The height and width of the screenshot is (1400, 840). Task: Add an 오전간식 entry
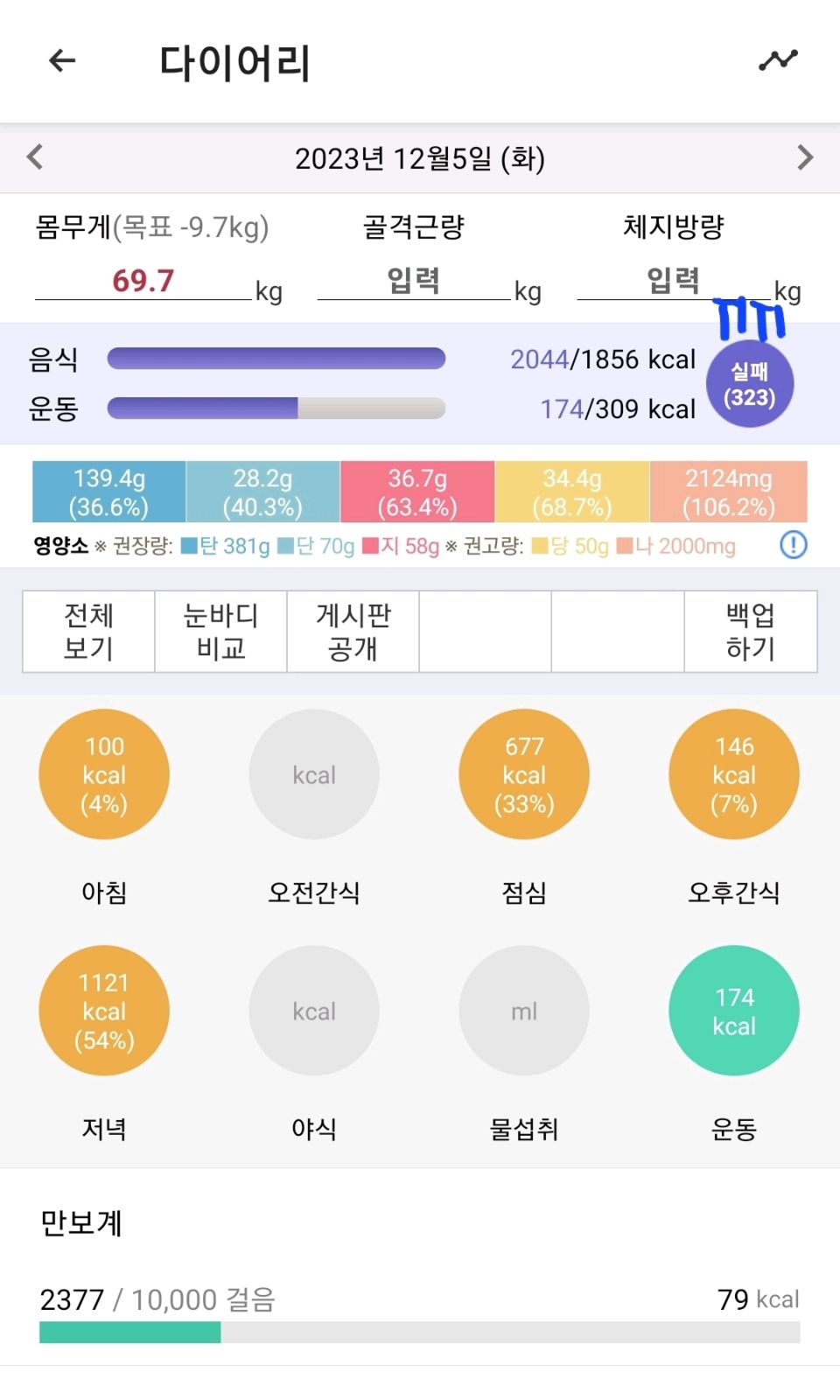[314, 774]
